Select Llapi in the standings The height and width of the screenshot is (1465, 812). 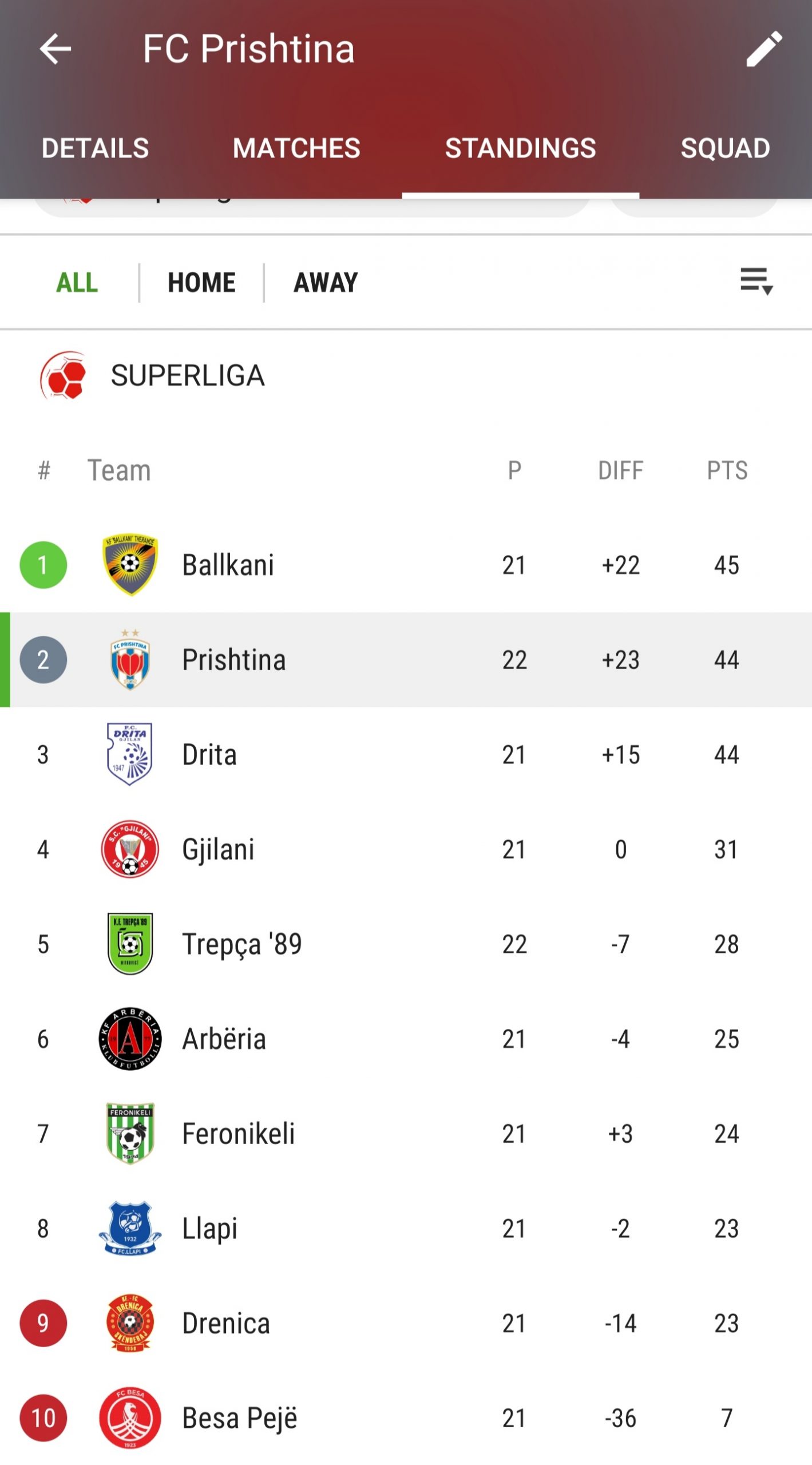click(x=209, y=1228)
